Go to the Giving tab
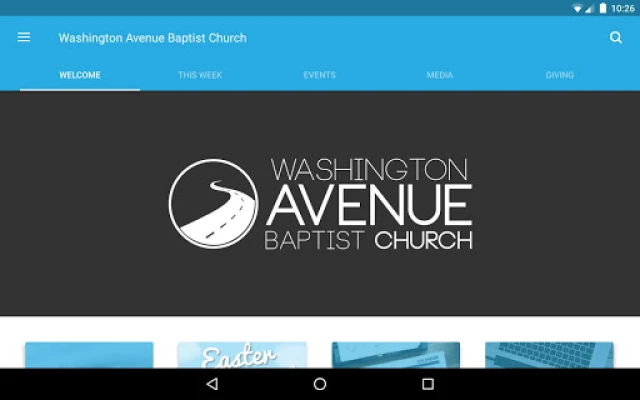Image resolution: width=640 pixels, height=400 pixels. pos(560,75)
